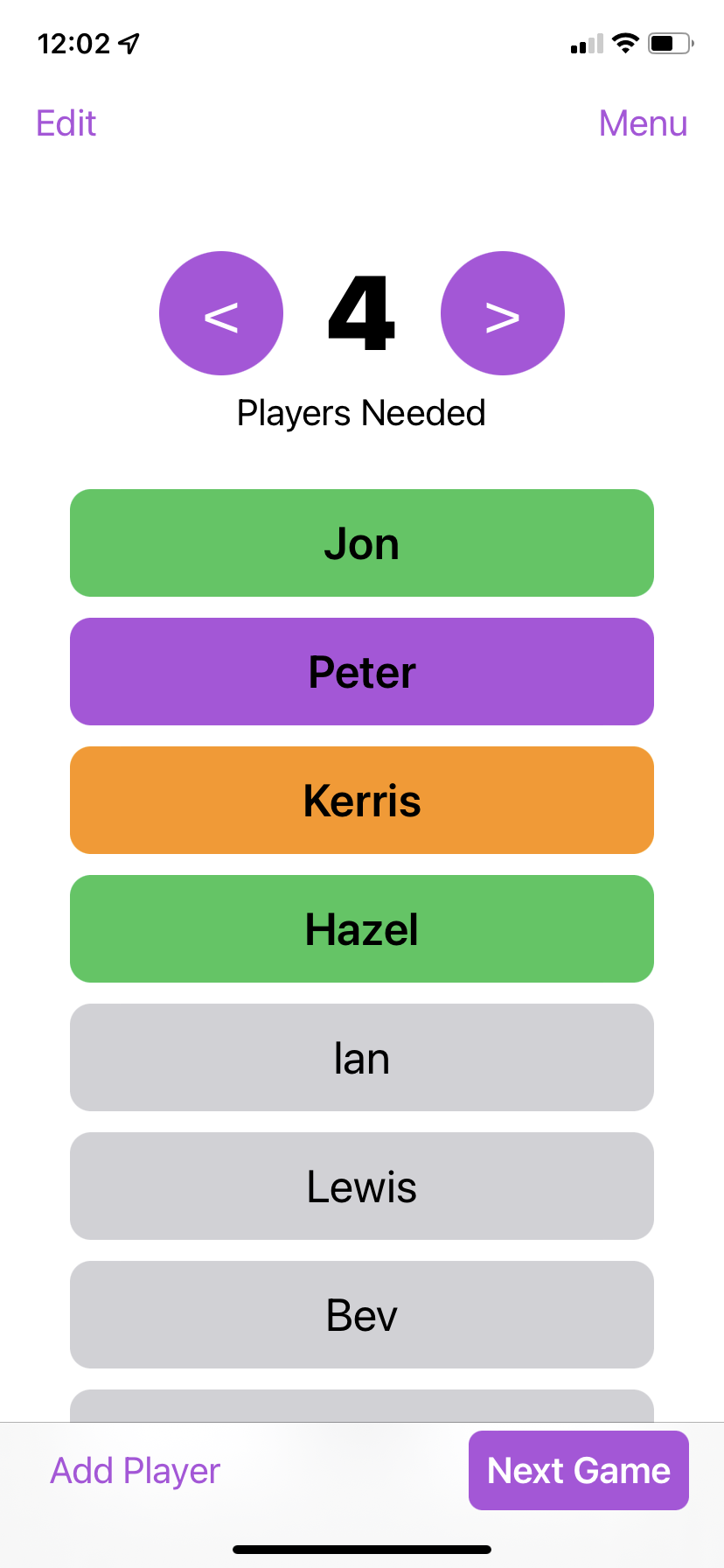Image resolution: width=724 pixels, height=1568 pixels.
Task: Increase players needed with right arrow
Action: 503,313
